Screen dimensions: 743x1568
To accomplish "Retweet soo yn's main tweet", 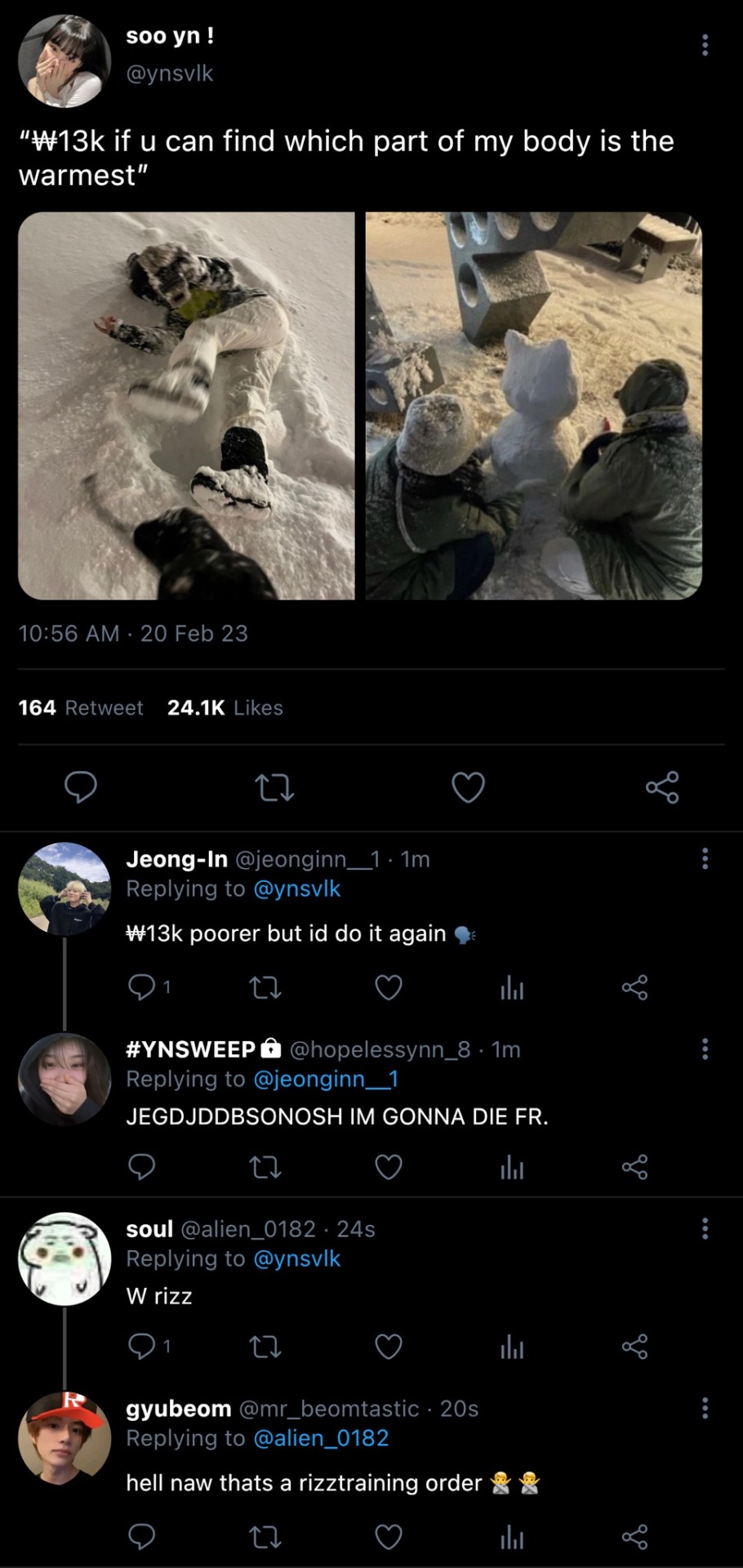I will (x=274, y=787).
